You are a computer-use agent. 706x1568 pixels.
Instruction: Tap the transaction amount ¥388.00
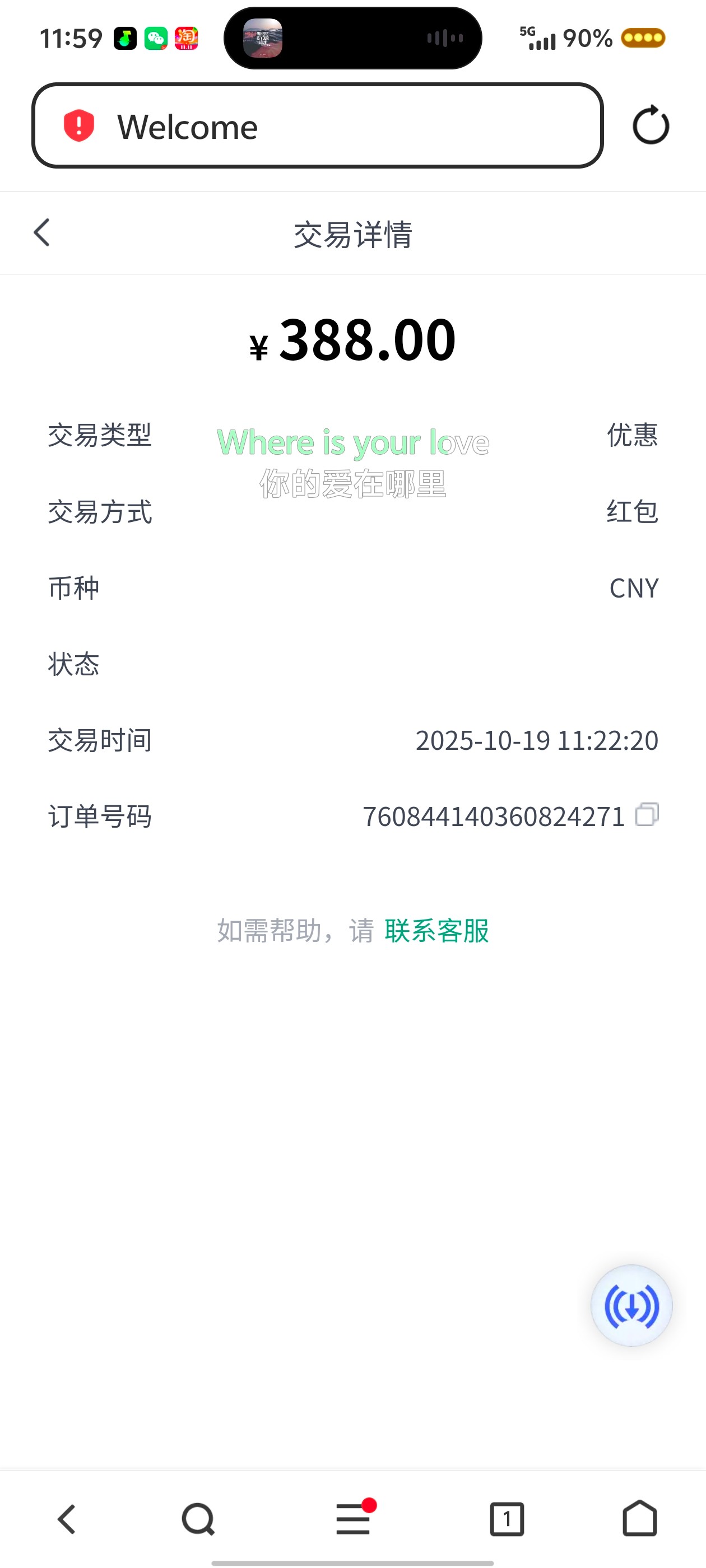(x=352, y=340)
